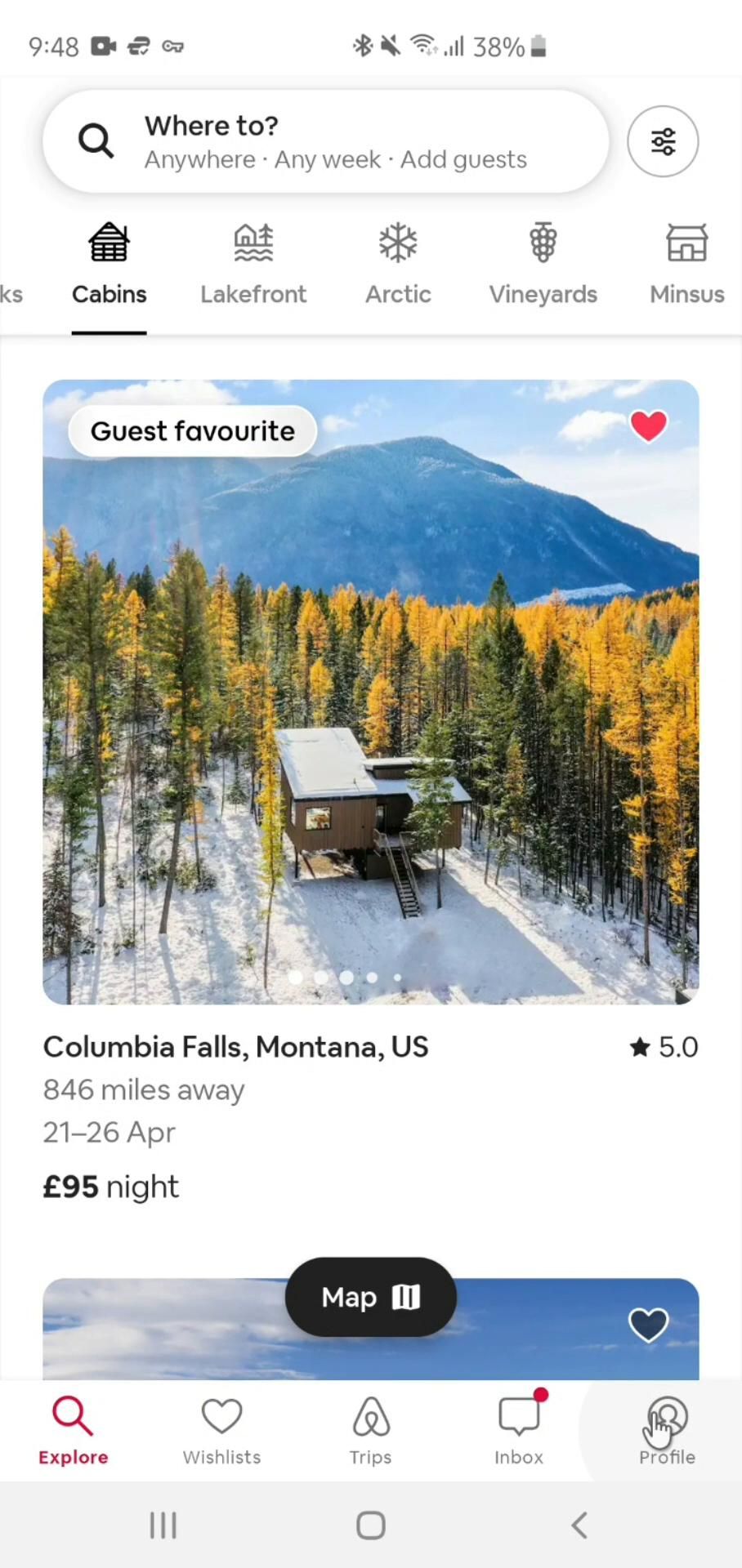Go back with system back button
The height and width of the screenshot is (1568, 742).
click(x=579, y=1525)
